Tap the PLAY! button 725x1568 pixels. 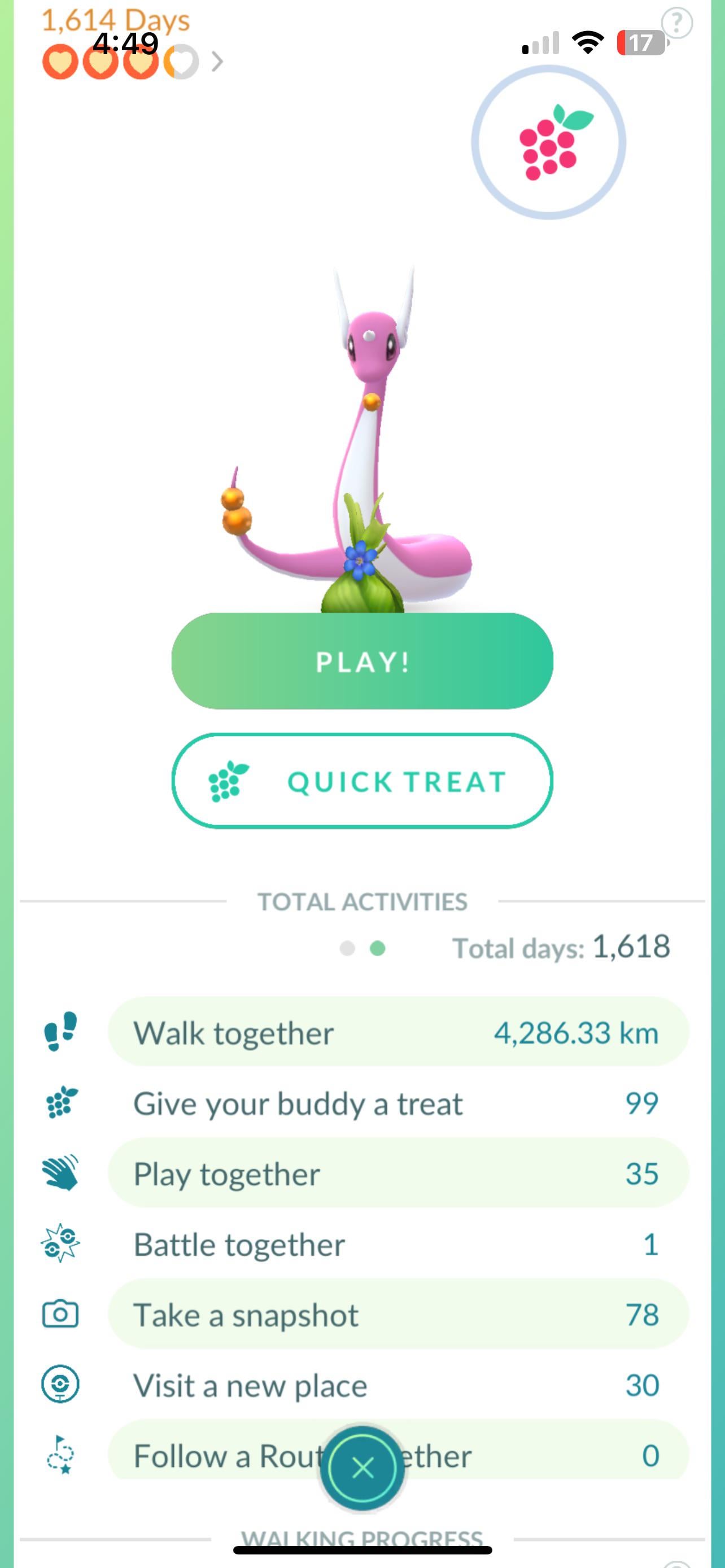362,661
